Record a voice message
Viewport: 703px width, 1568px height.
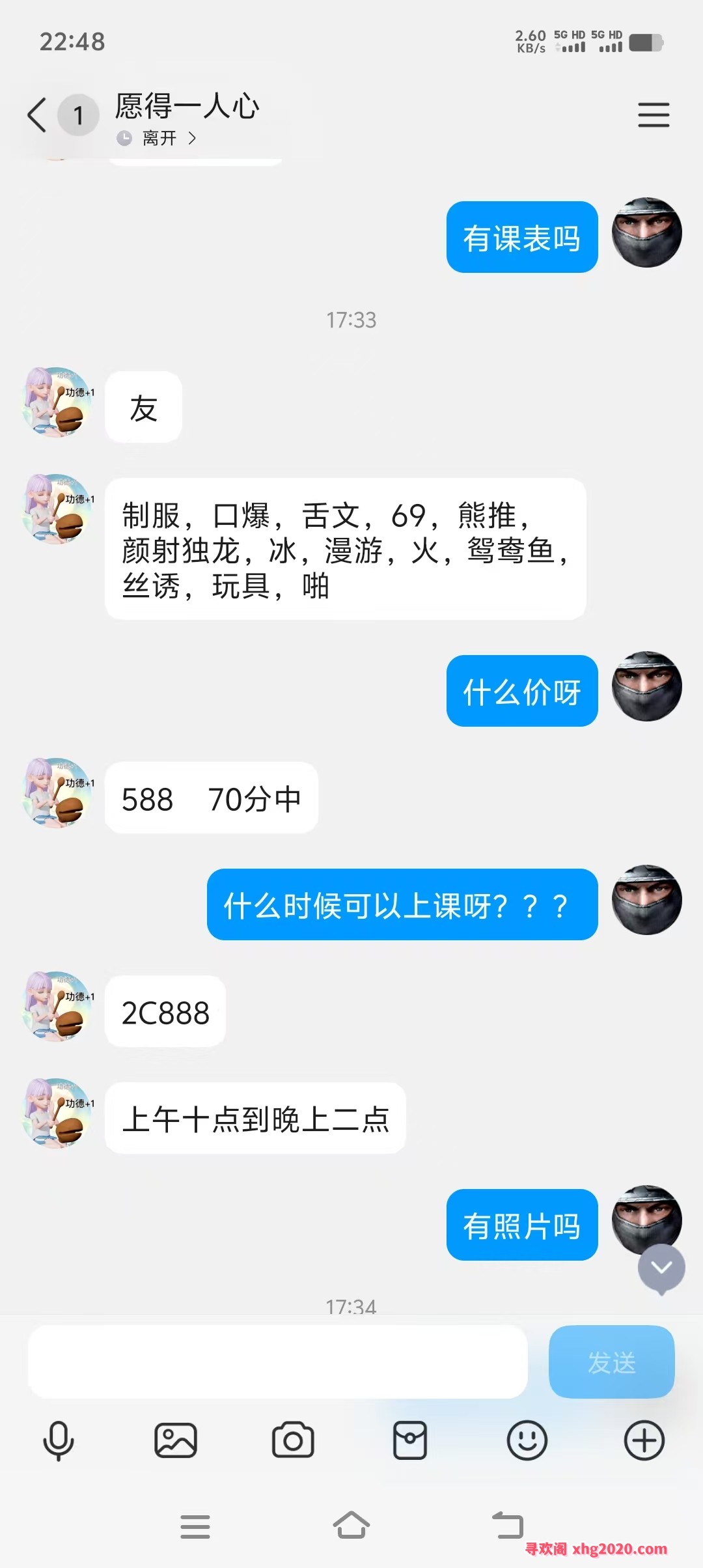59,1440
